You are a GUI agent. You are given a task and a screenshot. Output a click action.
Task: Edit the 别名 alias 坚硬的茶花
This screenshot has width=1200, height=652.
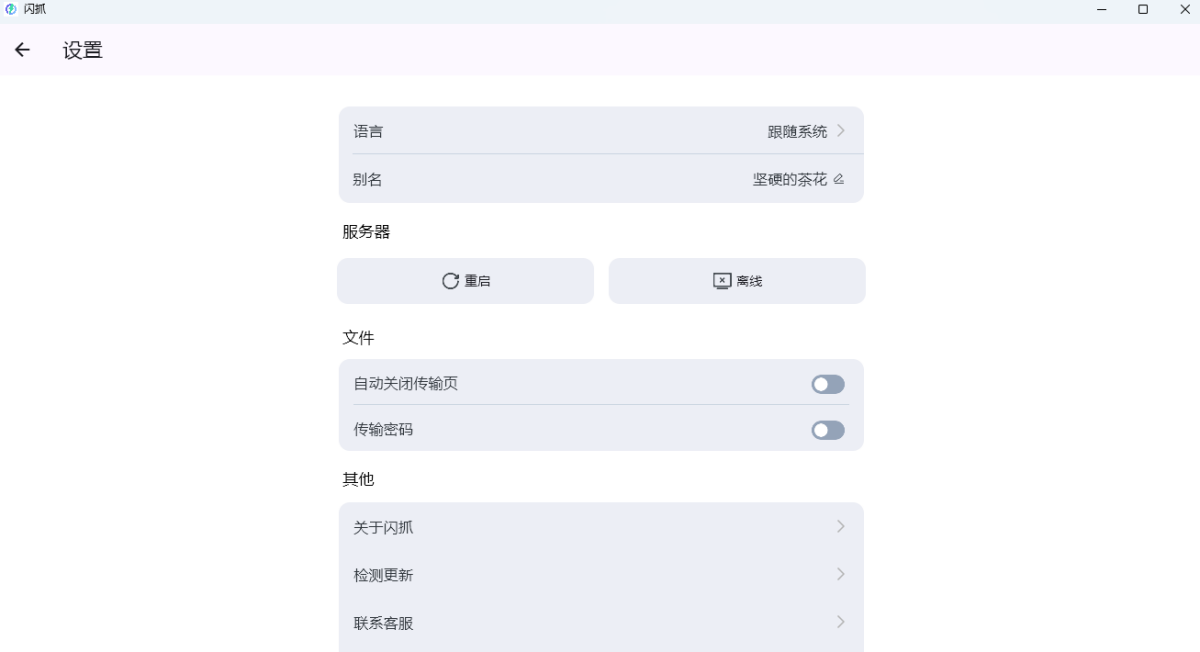[838, 179]
